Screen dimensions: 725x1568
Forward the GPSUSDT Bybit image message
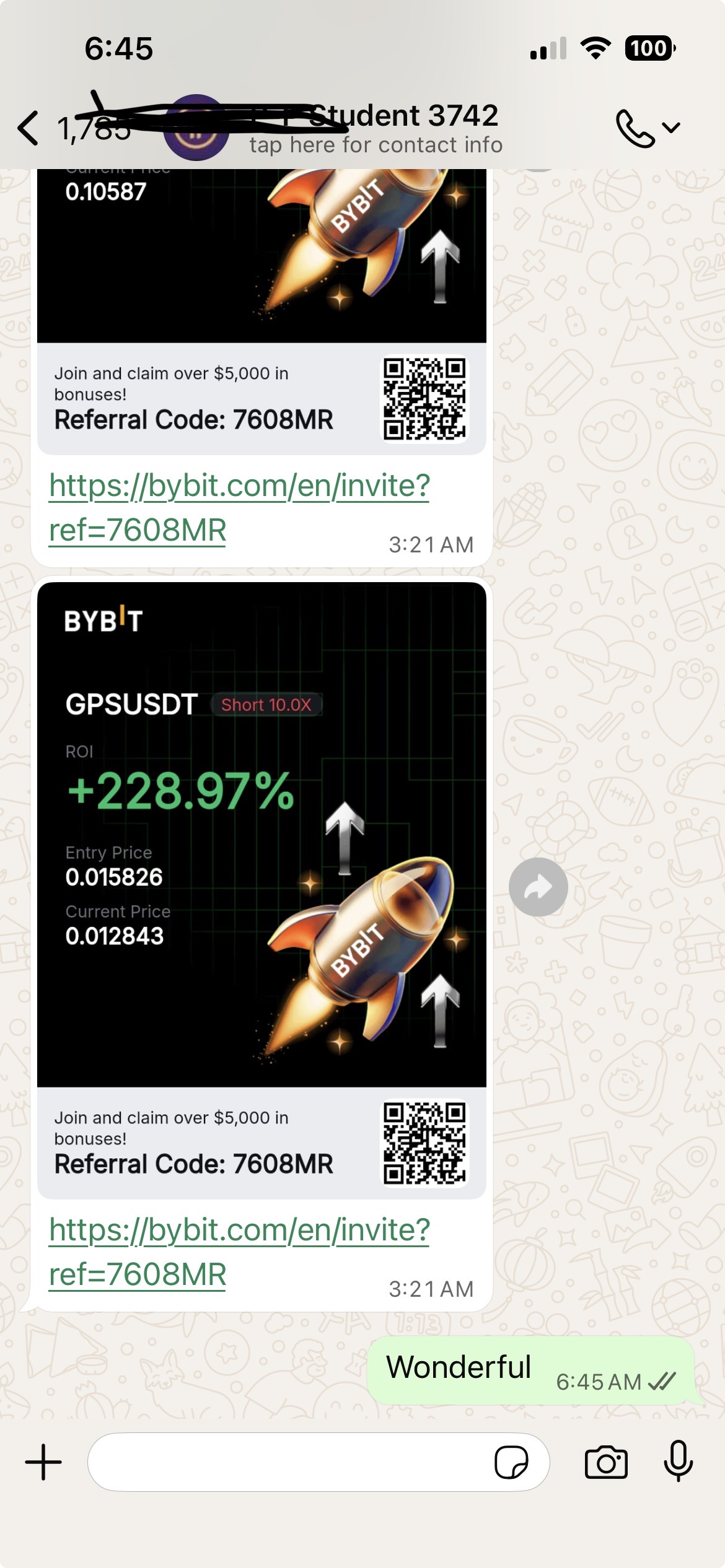click(x=538, y=887)
